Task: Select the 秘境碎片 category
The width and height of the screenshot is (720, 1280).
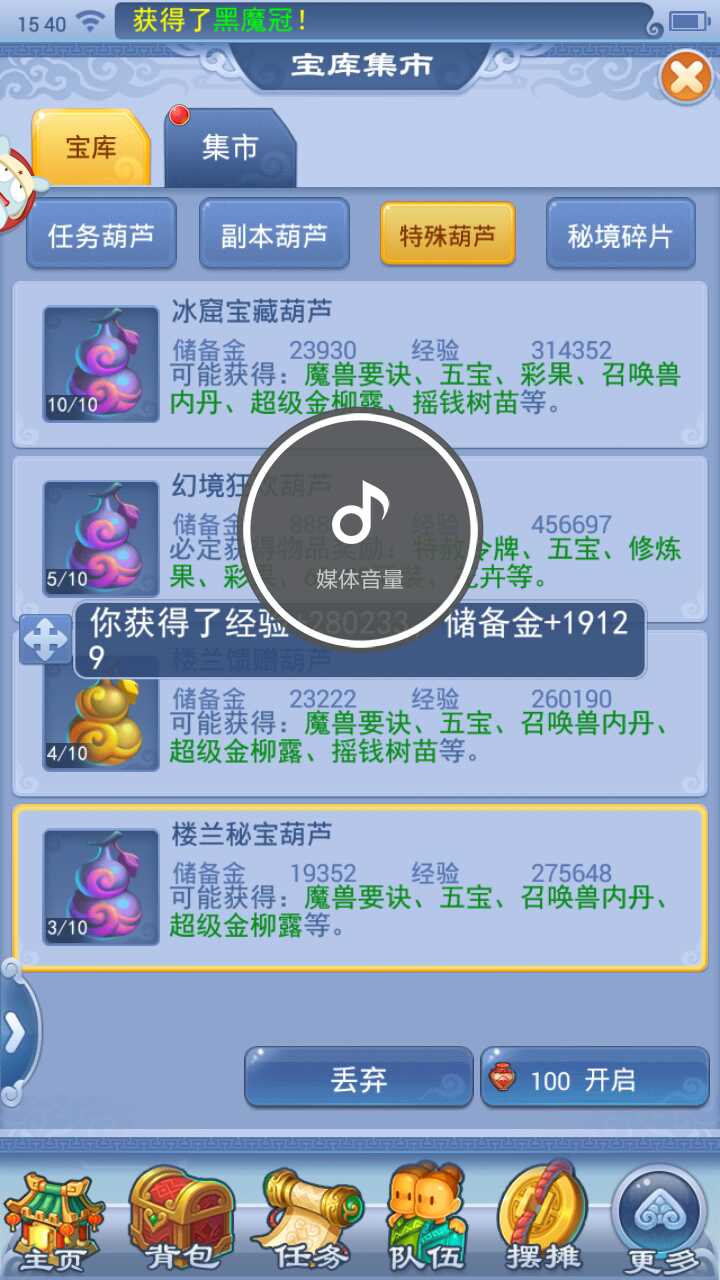Action: [x=620, y=236]
